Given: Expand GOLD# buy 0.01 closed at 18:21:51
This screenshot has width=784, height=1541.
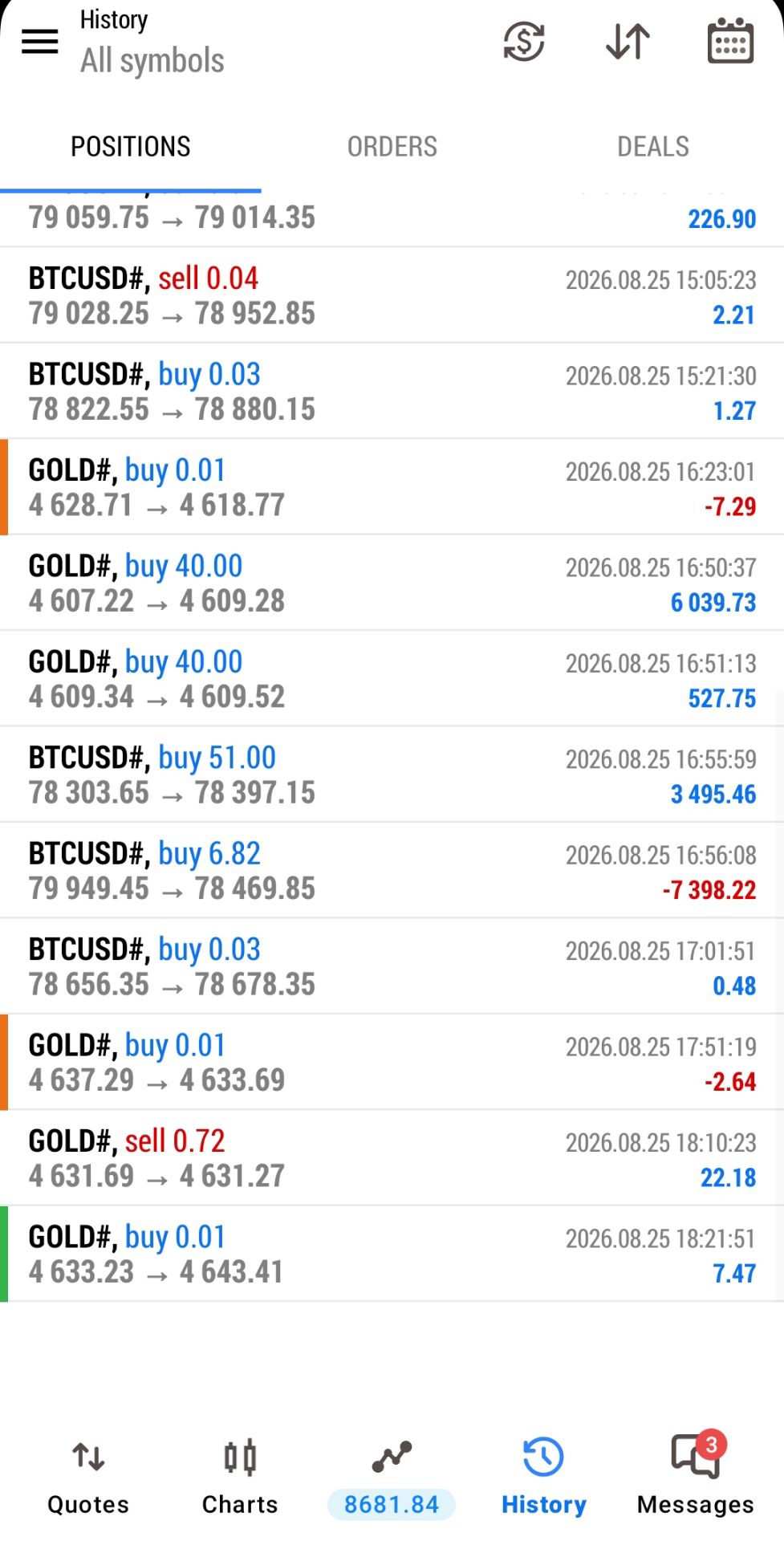Looking at the screenshot, I should click(392, 1254).
